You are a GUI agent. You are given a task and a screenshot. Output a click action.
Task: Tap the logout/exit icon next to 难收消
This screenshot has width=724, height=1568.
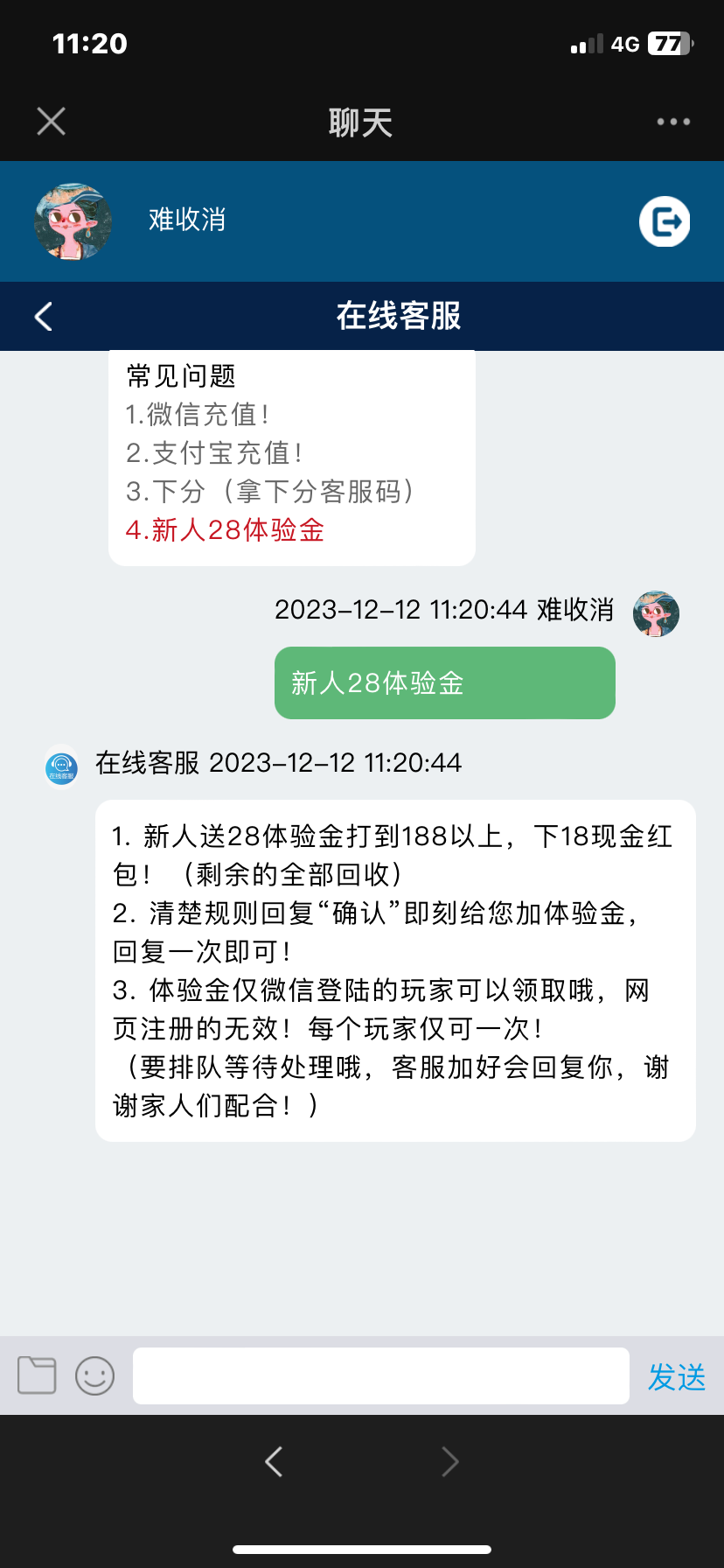(x=664, y=220)
